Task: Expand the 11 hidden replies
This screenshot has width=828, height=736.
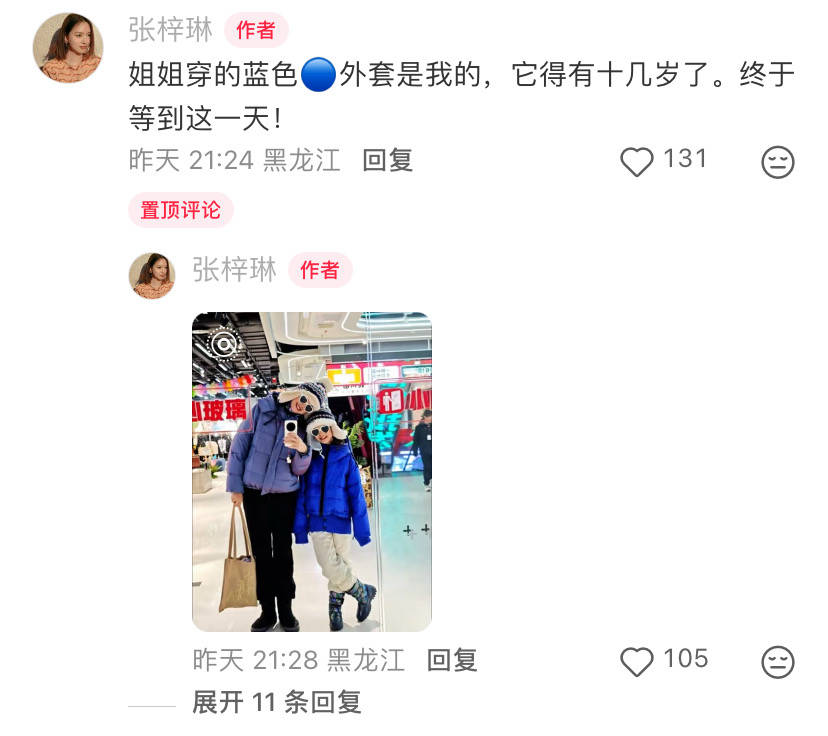Action: (x=276, y=702)
